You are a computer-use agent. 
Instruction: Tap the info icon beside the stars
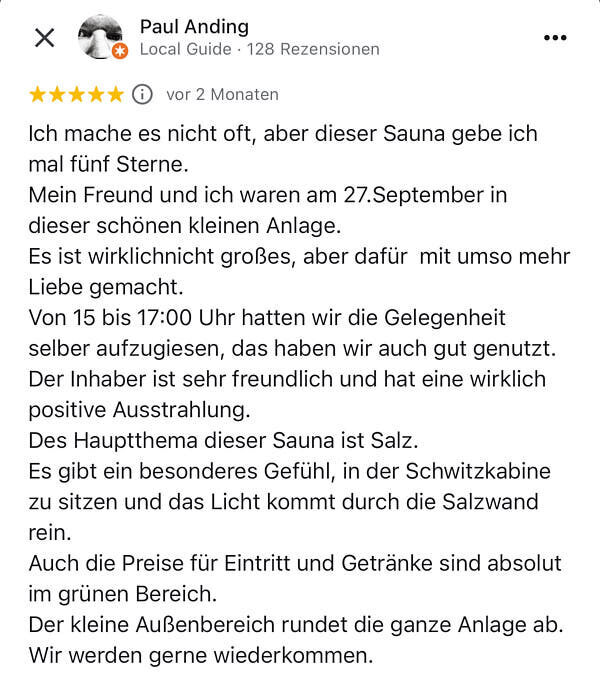[x=143, y=94]
